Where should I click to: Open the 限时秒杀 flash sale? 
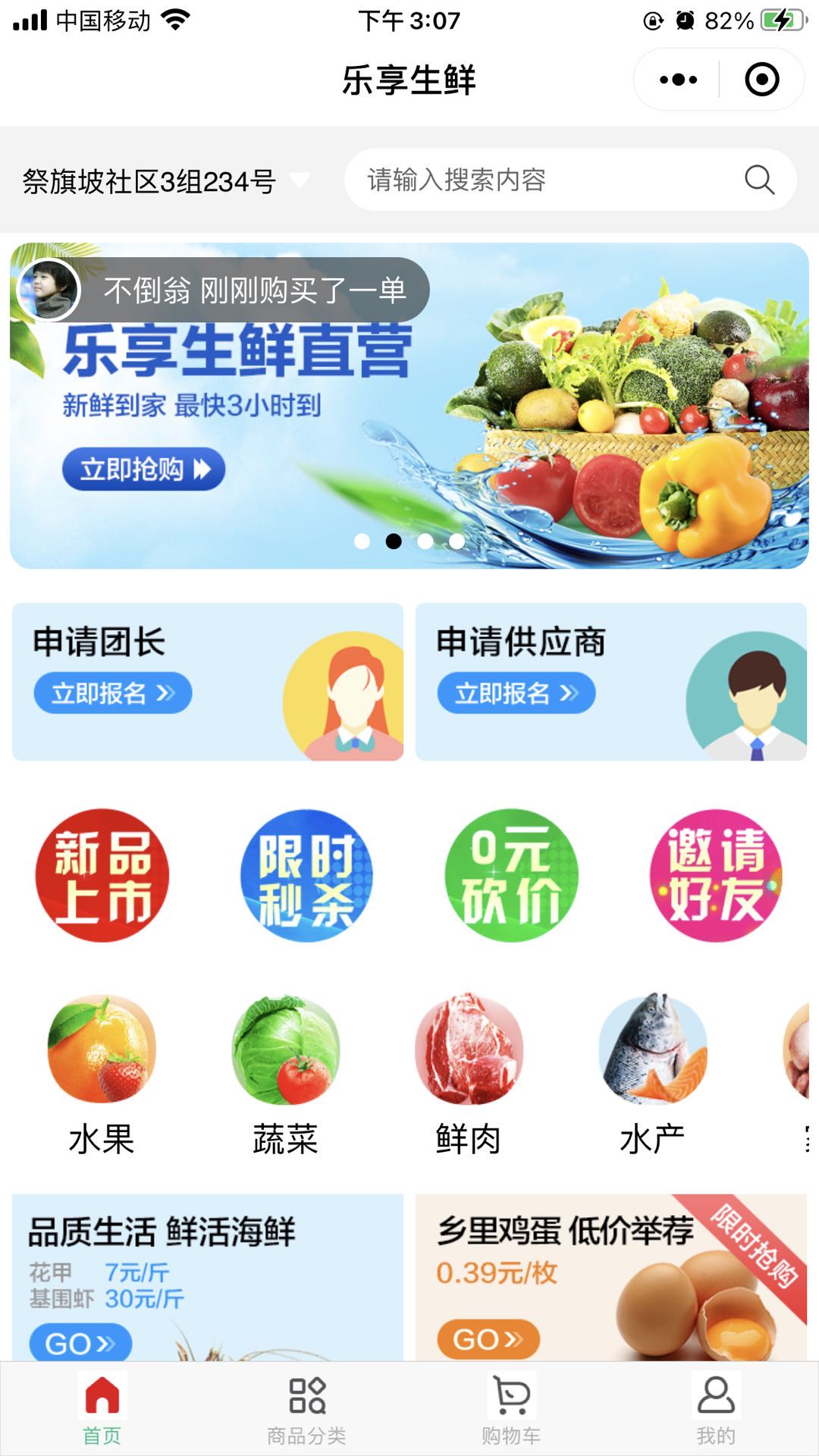(306, 875)
